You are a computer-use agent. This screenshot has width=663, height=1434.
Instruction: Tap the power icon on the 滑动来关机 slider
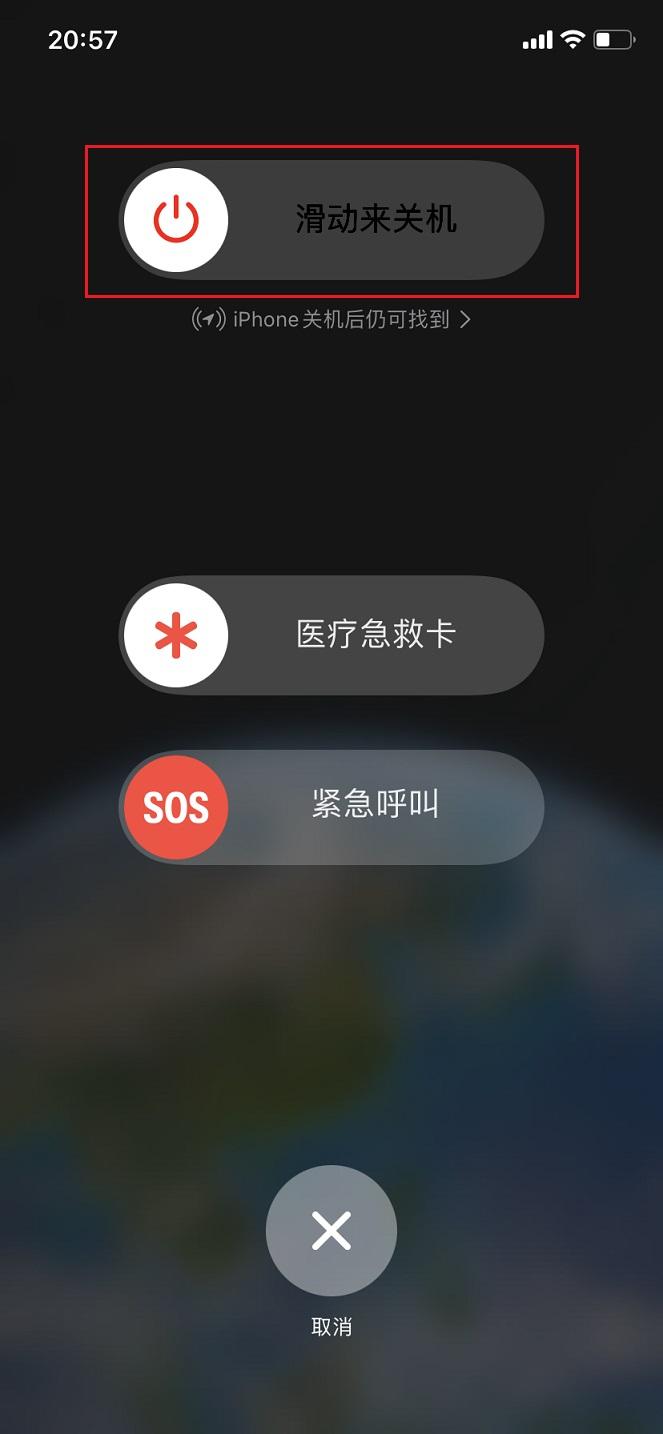[x=176, y=220]
